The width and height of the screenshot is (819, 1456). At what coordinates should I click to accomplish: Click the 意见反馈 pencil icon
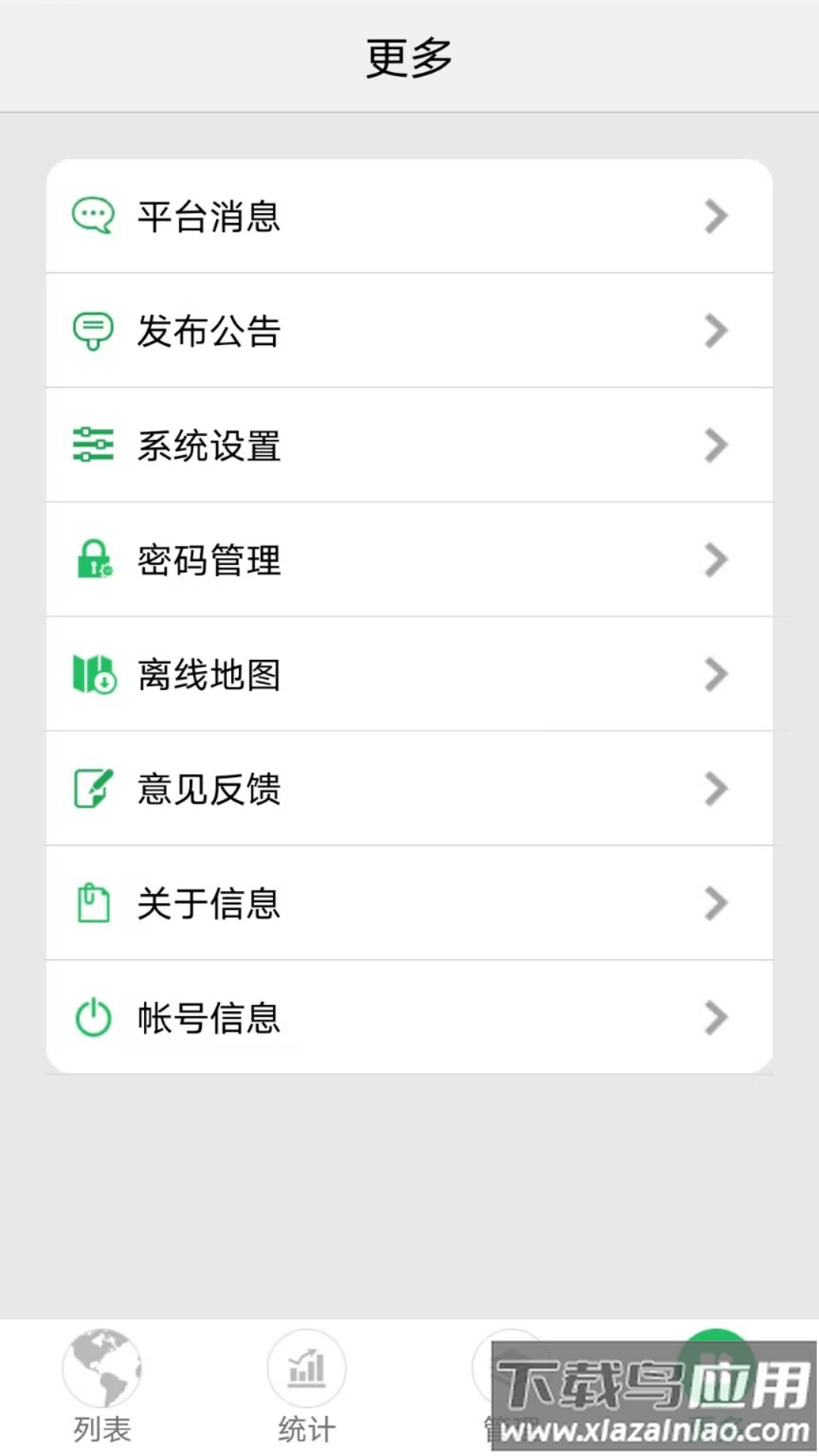93,789
